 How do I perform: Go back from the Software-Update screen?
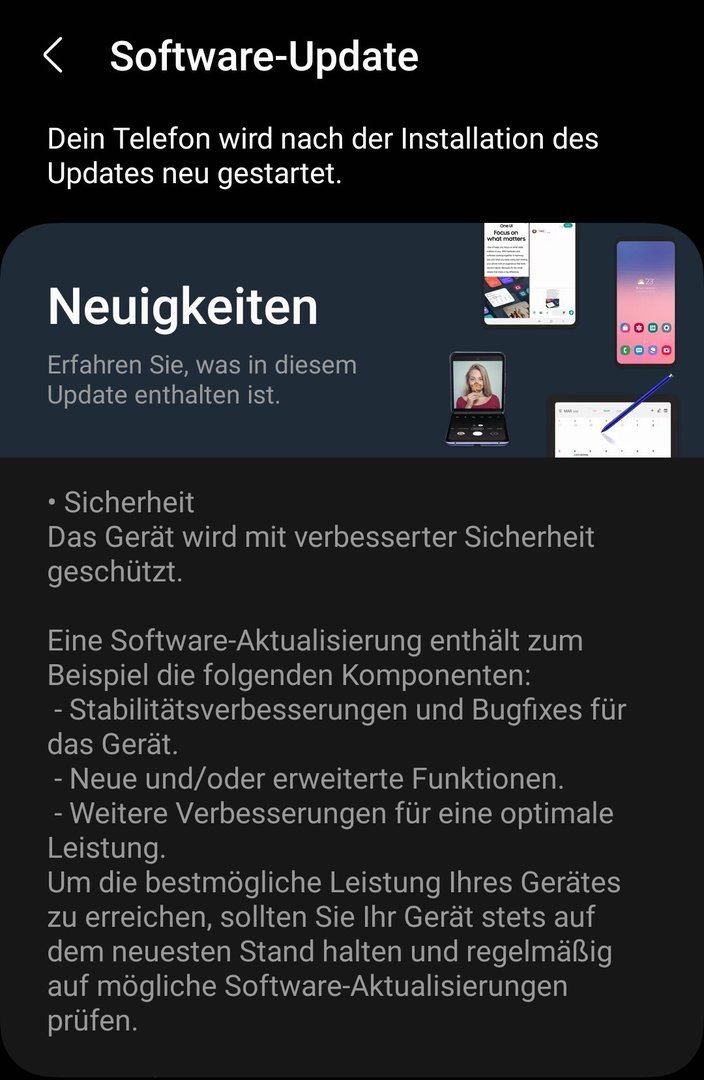click(x=54, y=56)
